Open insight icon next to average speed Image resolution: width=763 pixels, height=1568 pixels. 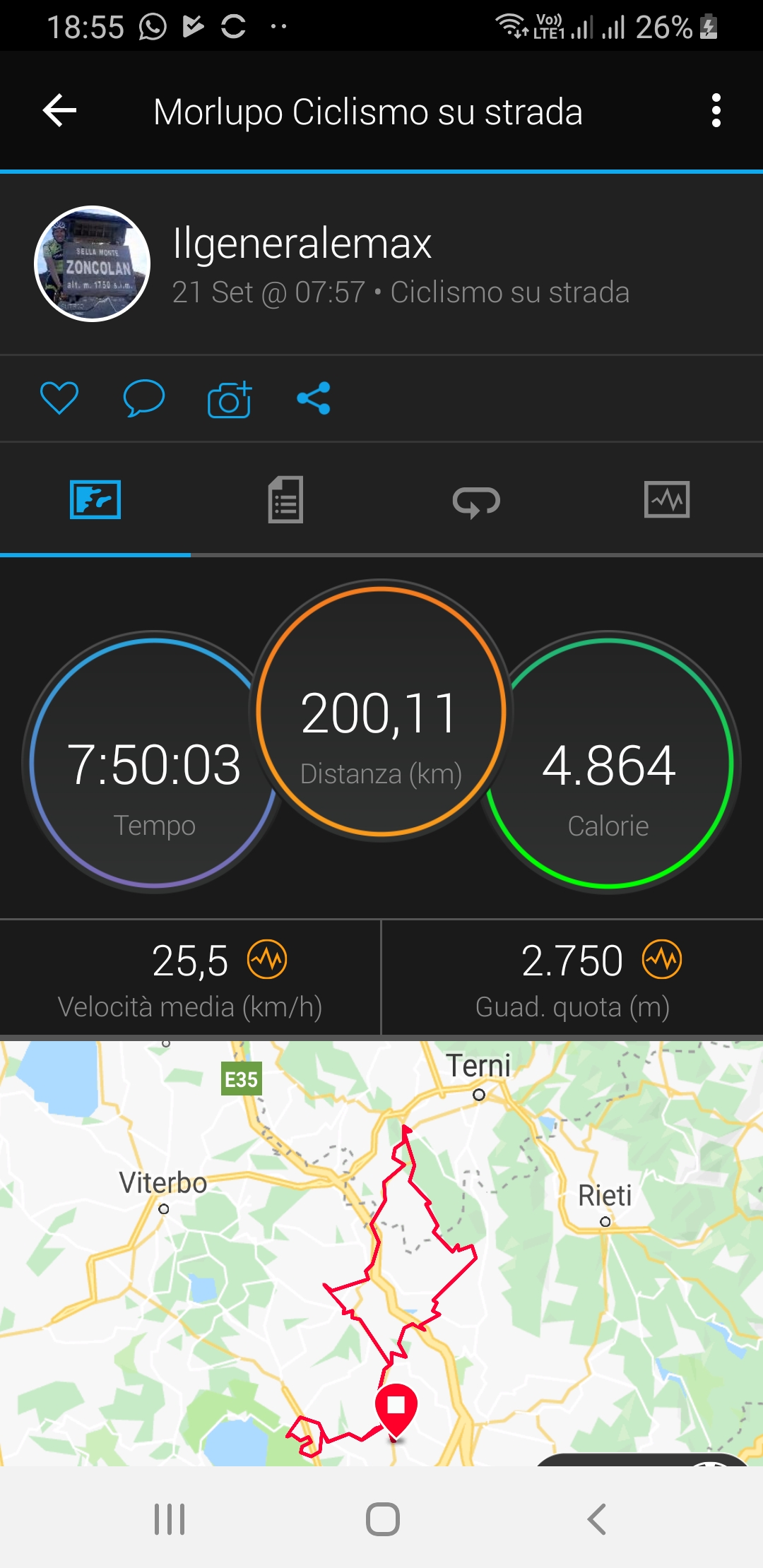click(x=267, y=960)
